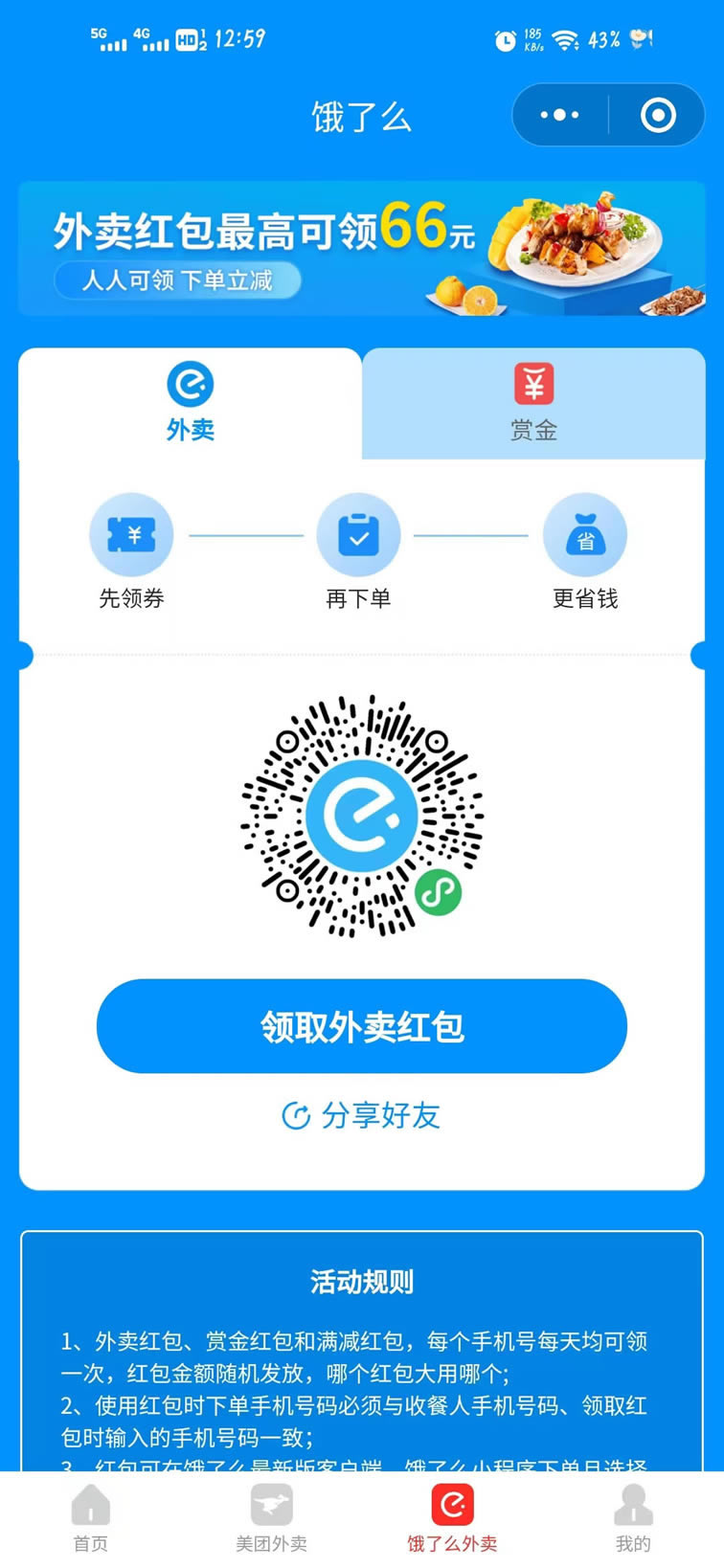The height and width of the screenshot is (1568, 724).
Task: Tap the 领取外卖红包 button
Action: [362, 1026]
